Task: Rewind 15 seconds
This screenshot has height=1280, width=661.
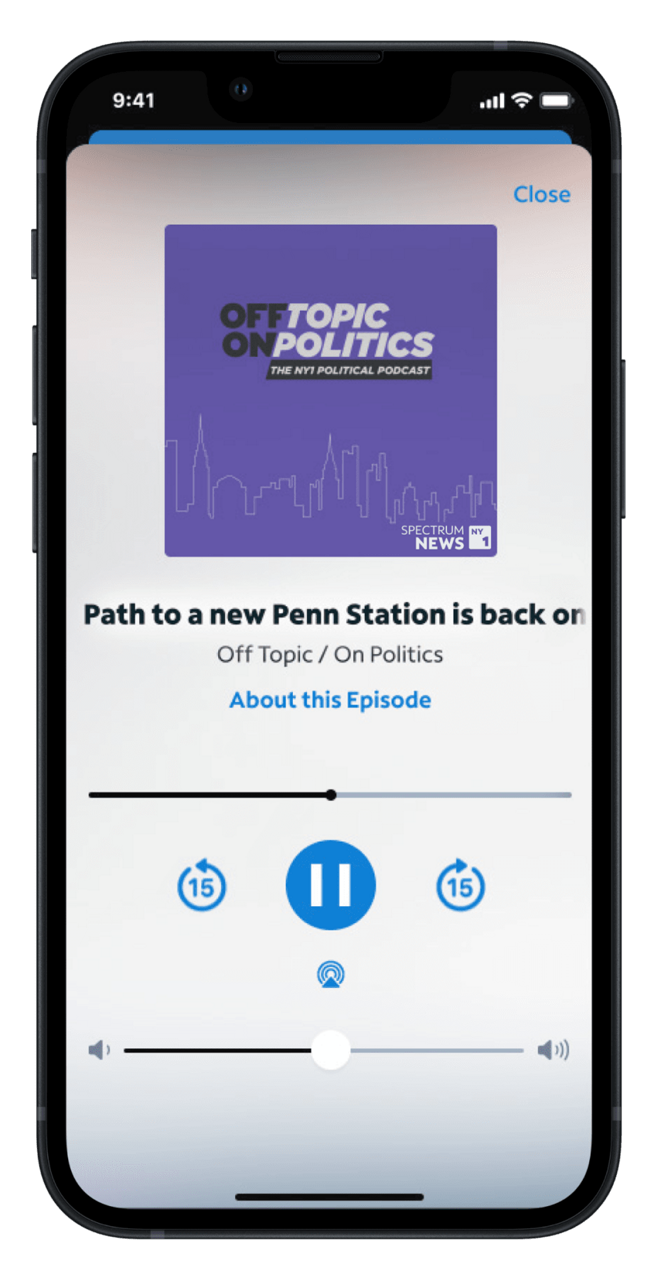Action: coord(202,885)
